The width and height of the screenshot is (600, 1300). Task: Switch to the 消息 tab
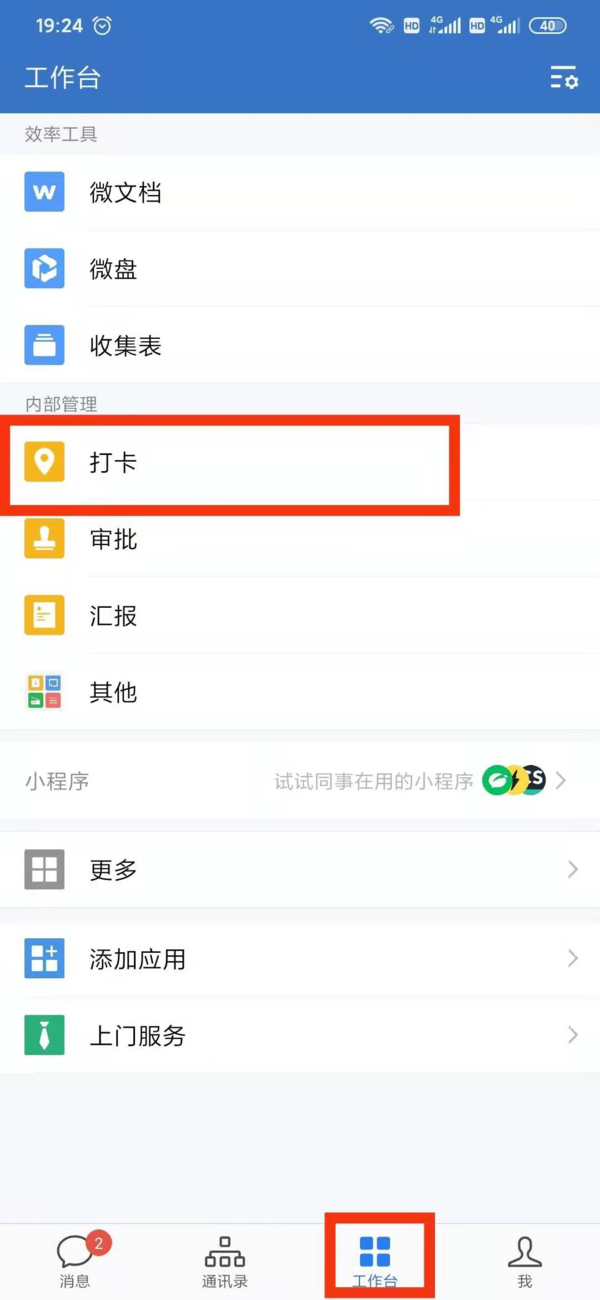(x=75, y=1260)
